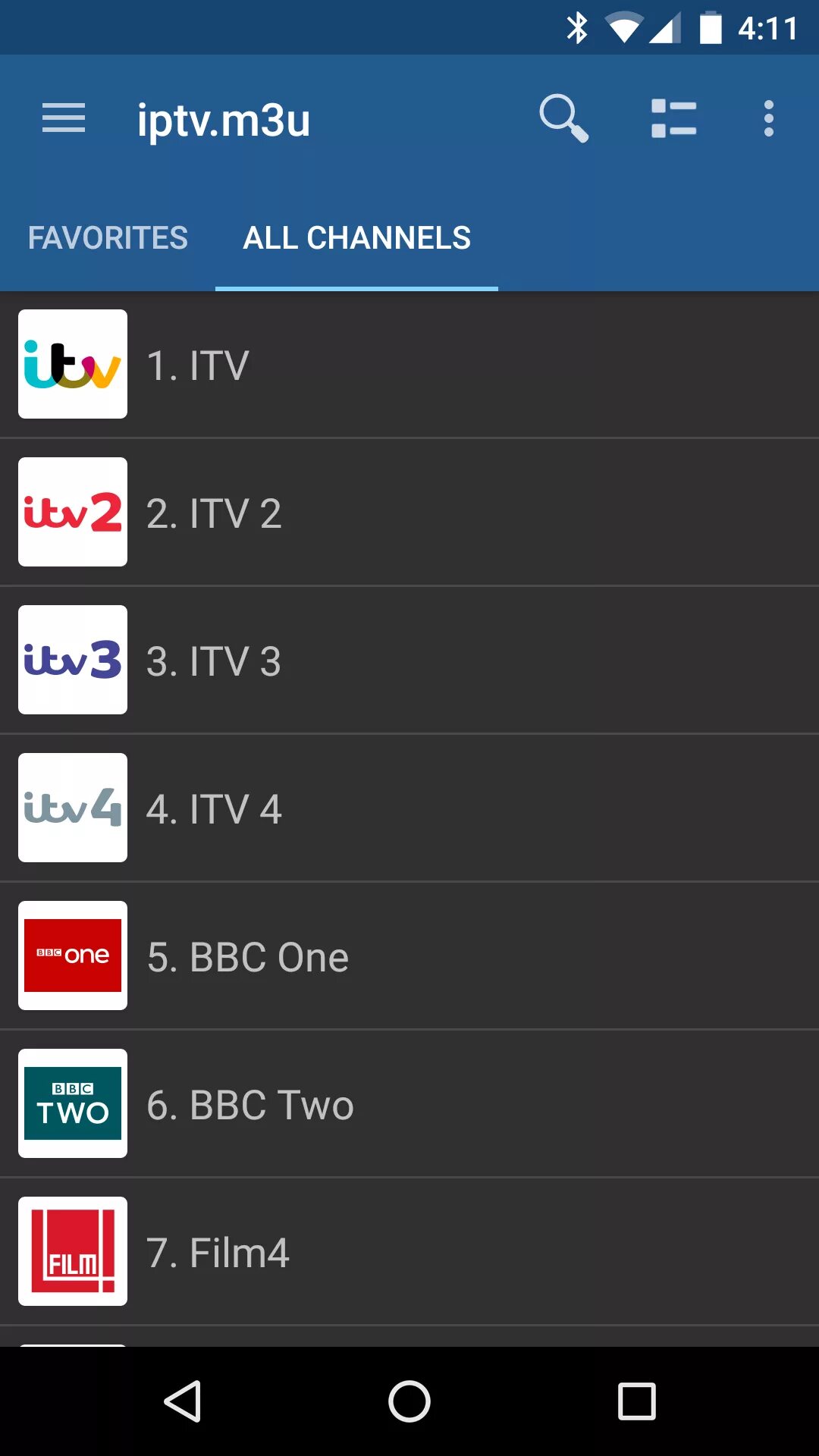
Task: Open the overflow three-dot menu
Action: tap(768, 118)
